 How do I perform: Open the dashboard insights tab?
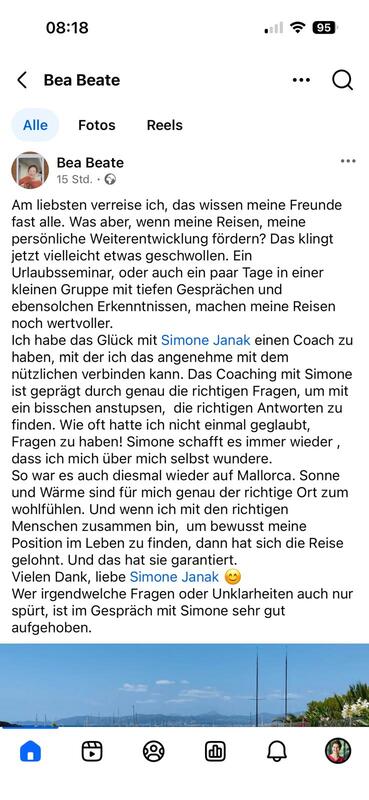(215, 752)
